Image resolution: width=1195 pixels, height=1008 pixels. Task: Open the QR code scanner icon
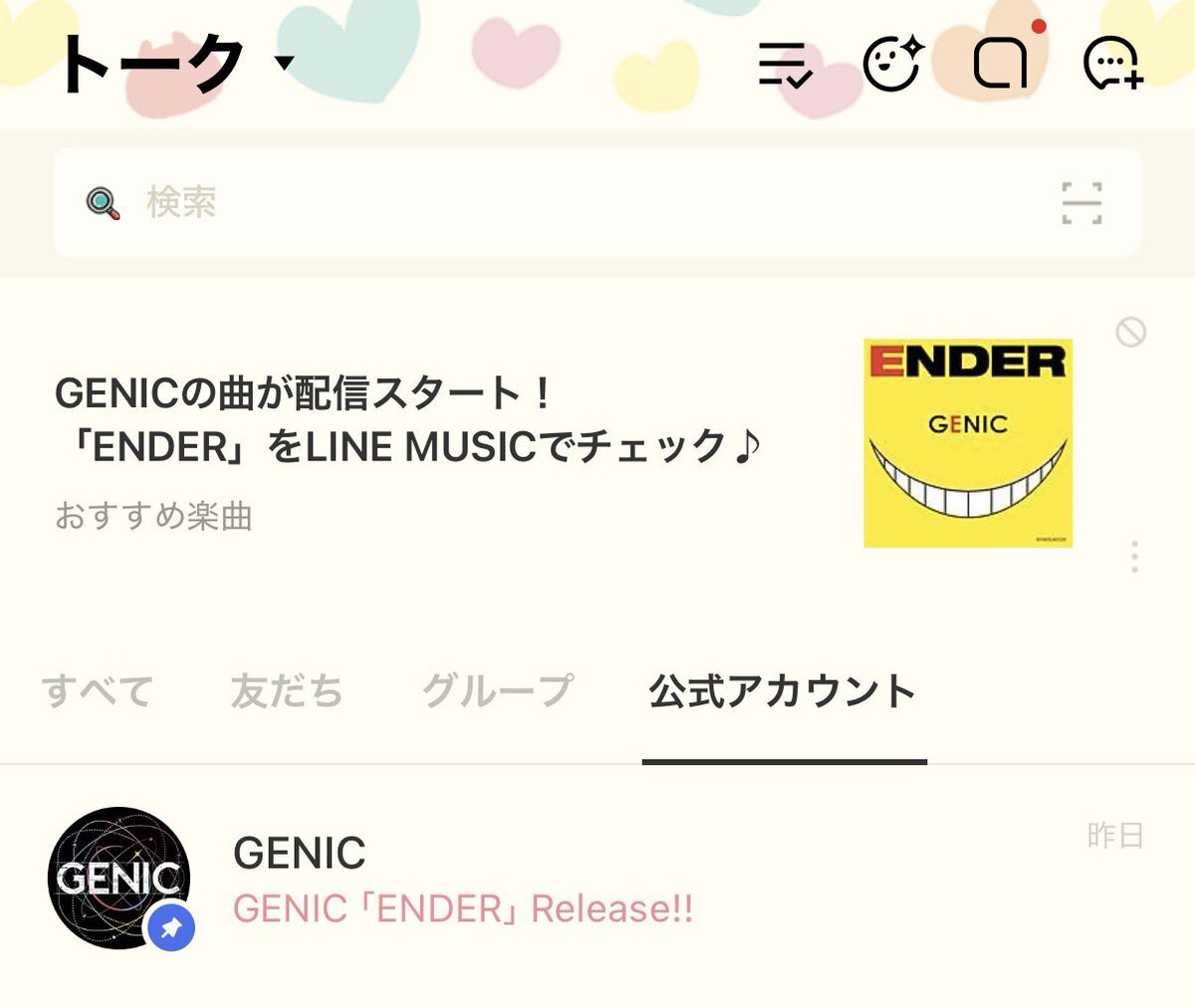click(x=1081, y=203)
